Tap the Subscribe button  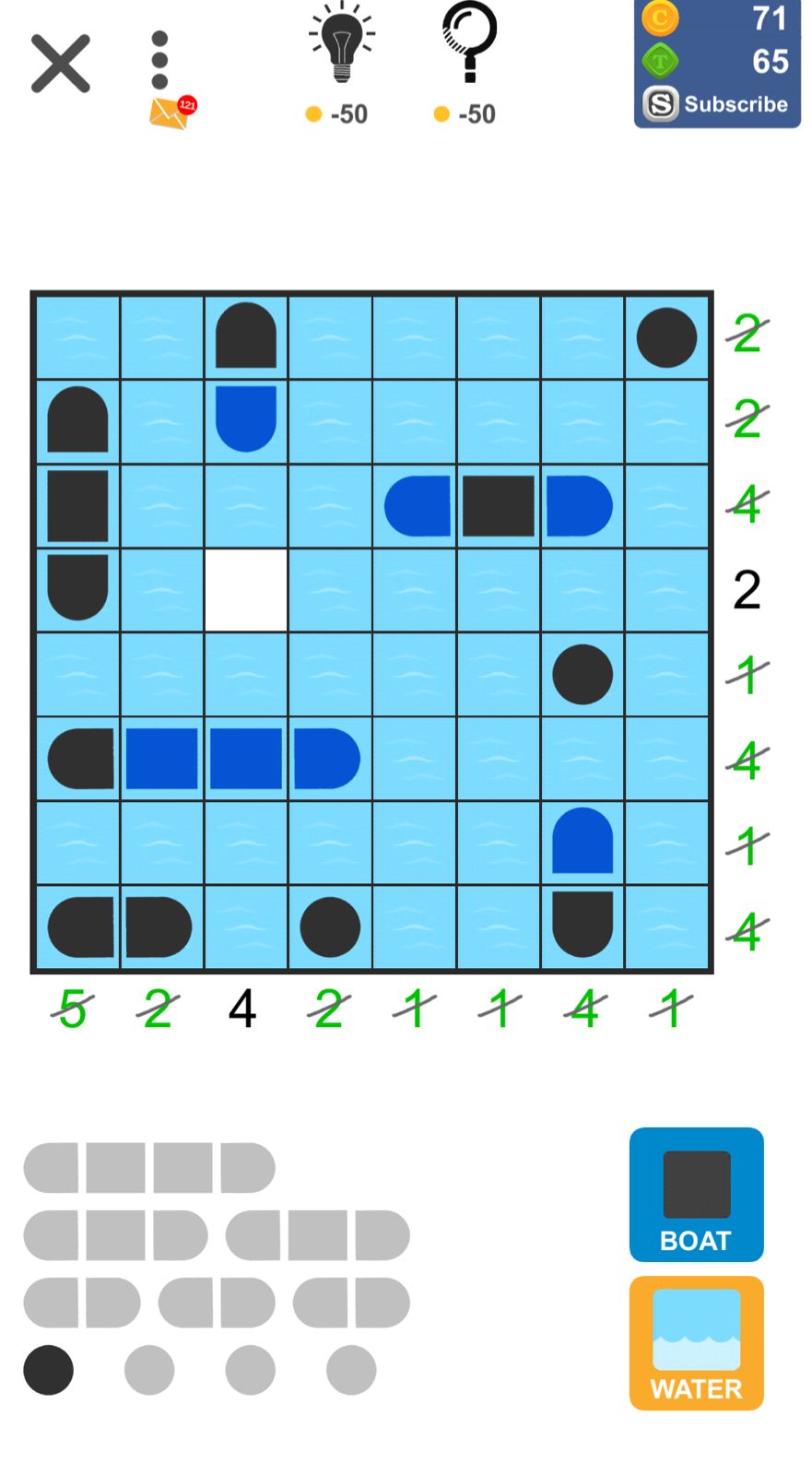(x=717, y=104)
